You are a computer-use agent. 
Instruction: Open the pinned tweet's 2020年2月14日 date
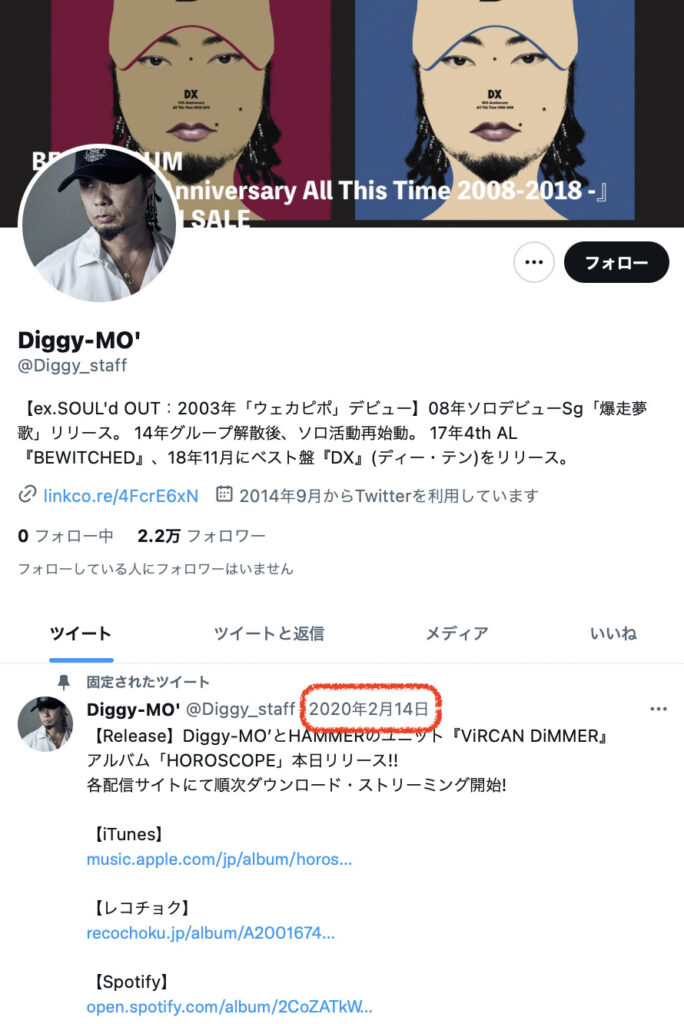[369, 709]
